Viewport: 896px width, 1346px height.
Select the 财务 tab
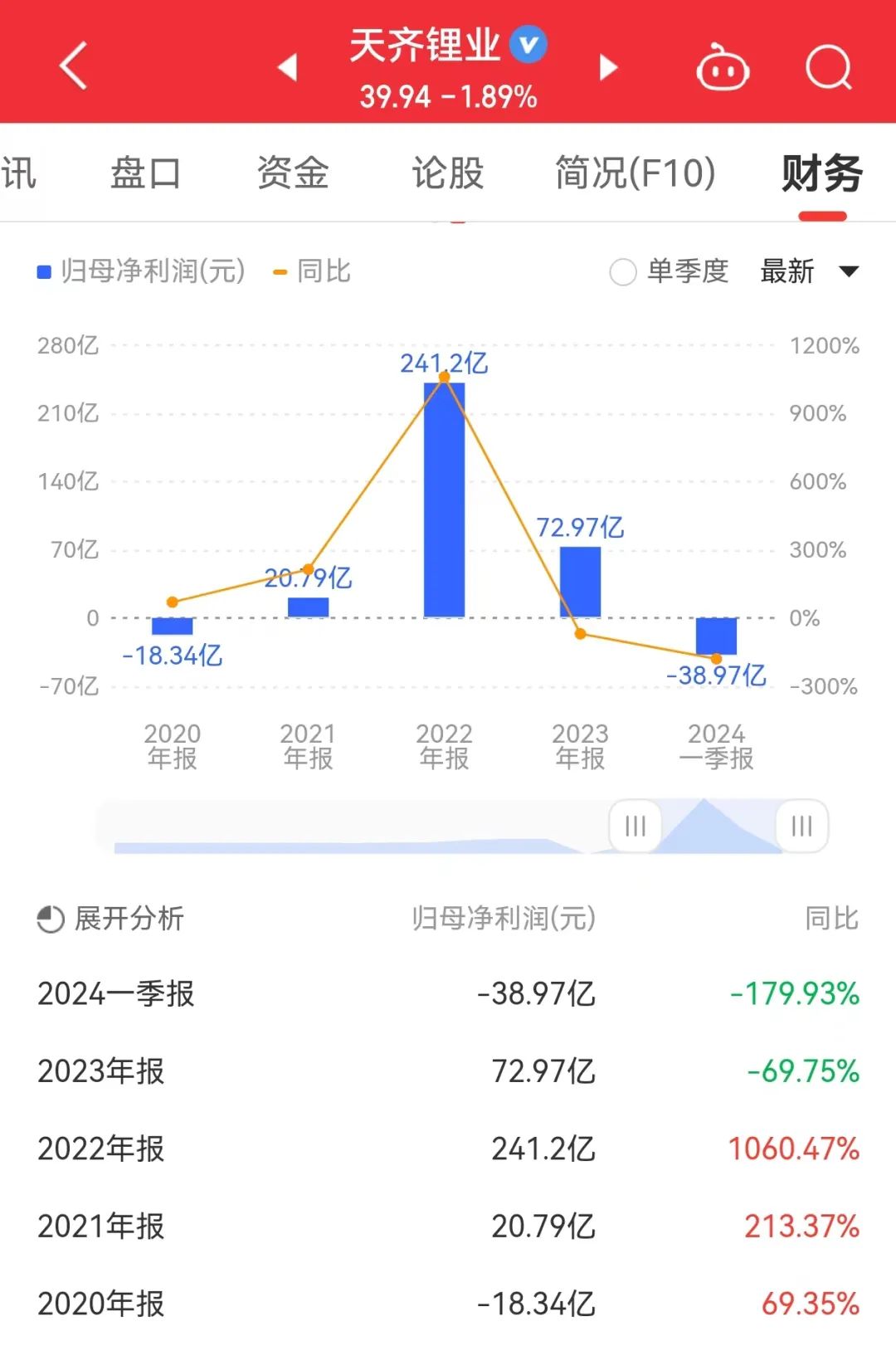click(821, 173)
